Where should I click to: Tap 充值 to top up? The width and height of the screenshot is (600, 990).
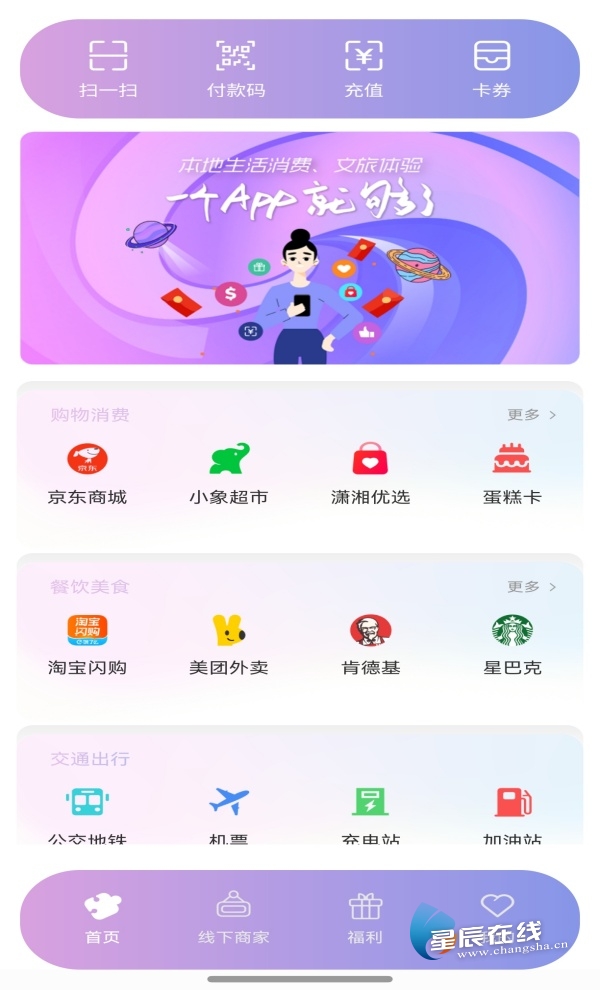click(364, 67)
